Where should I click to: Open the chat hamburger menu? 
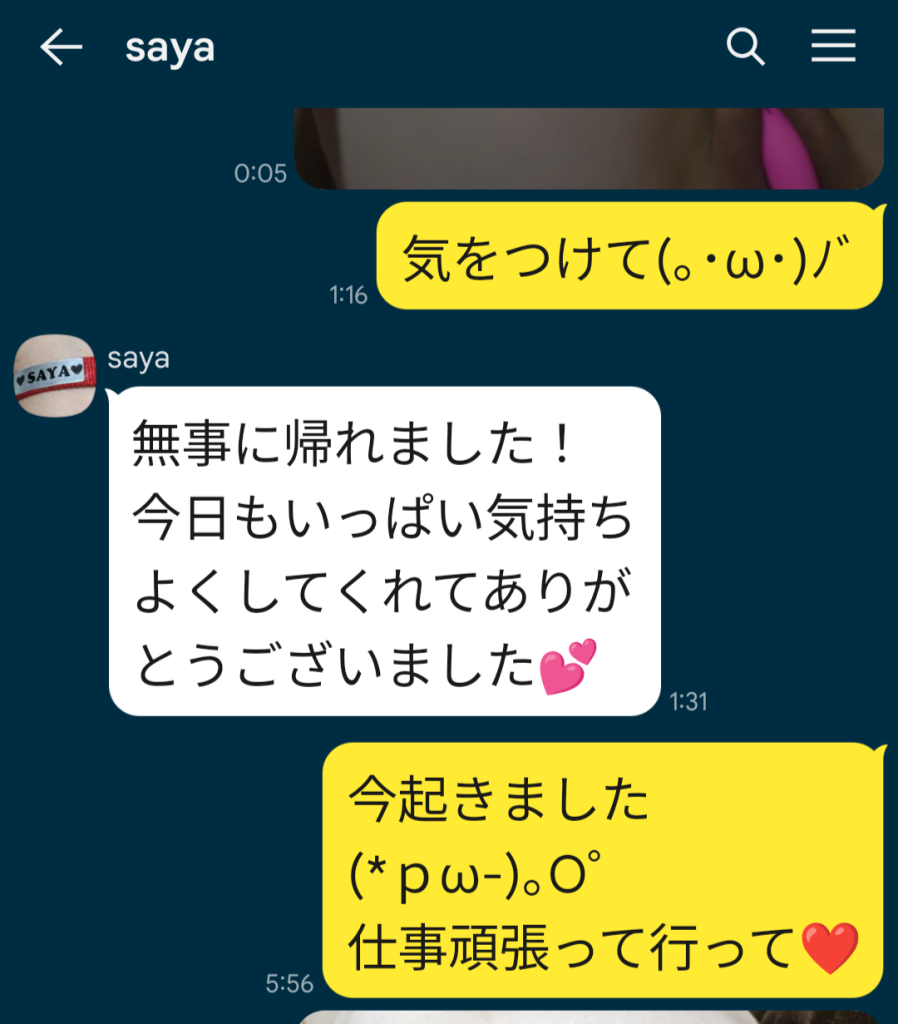coord(833,47)
